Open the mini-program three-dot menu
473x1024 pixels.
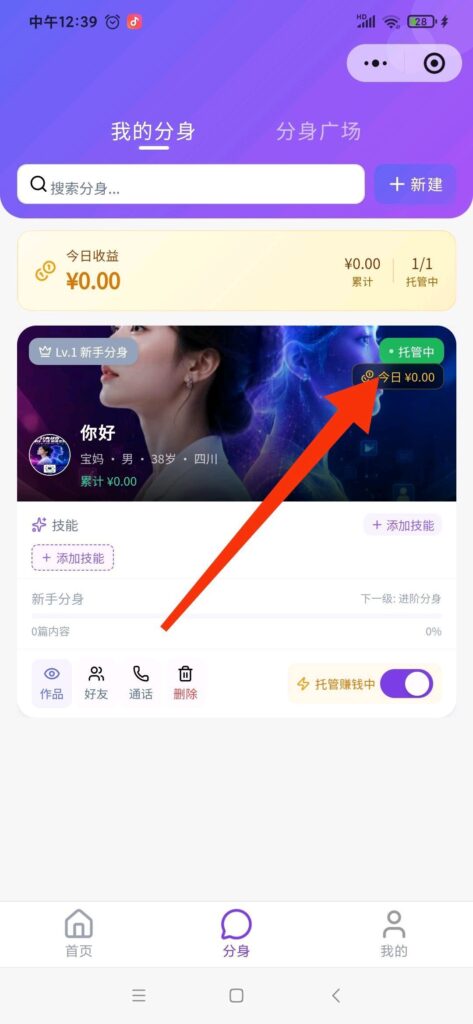(x=376, y=63)
